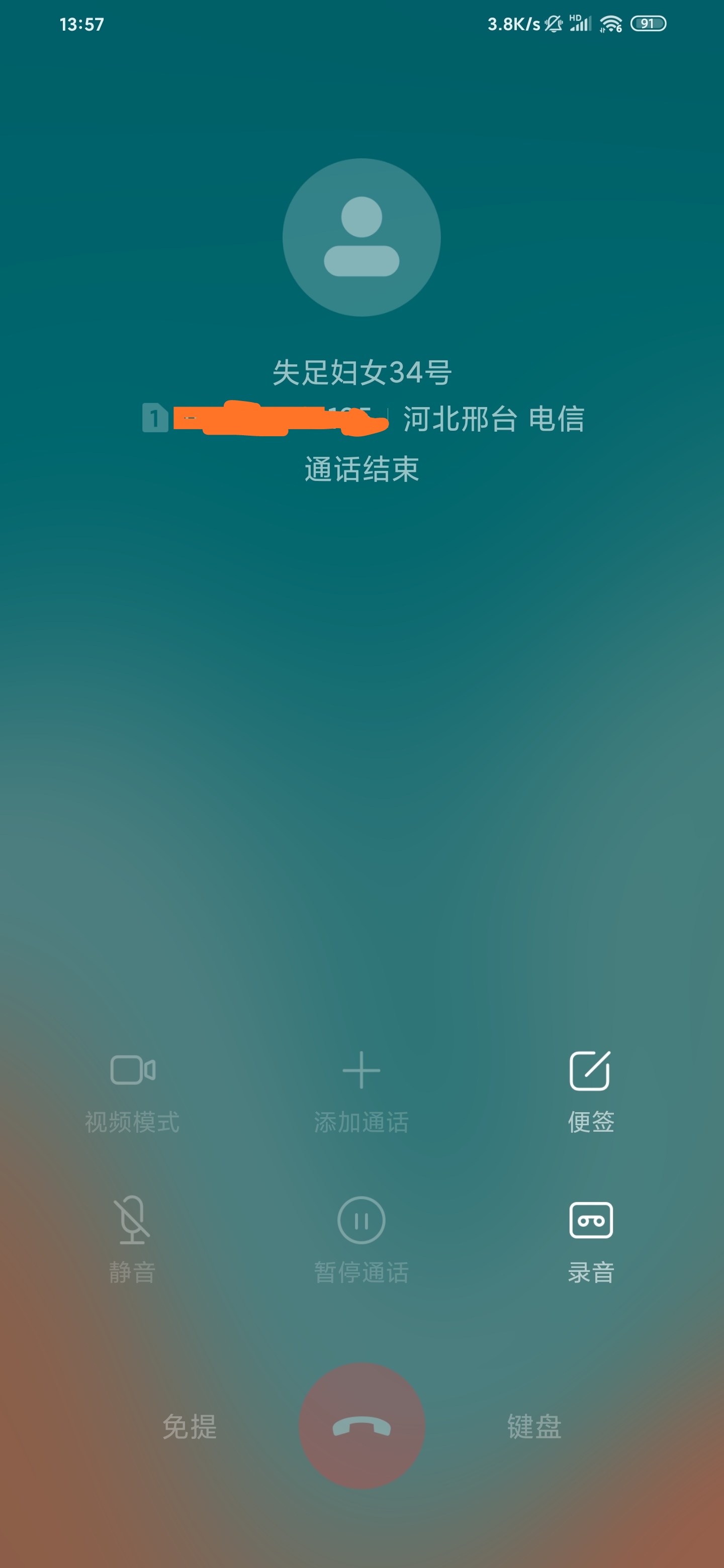Switch to 视频模式 video mode
The height and width of the screenshot is (1568, 724).
coord(132,1092)
